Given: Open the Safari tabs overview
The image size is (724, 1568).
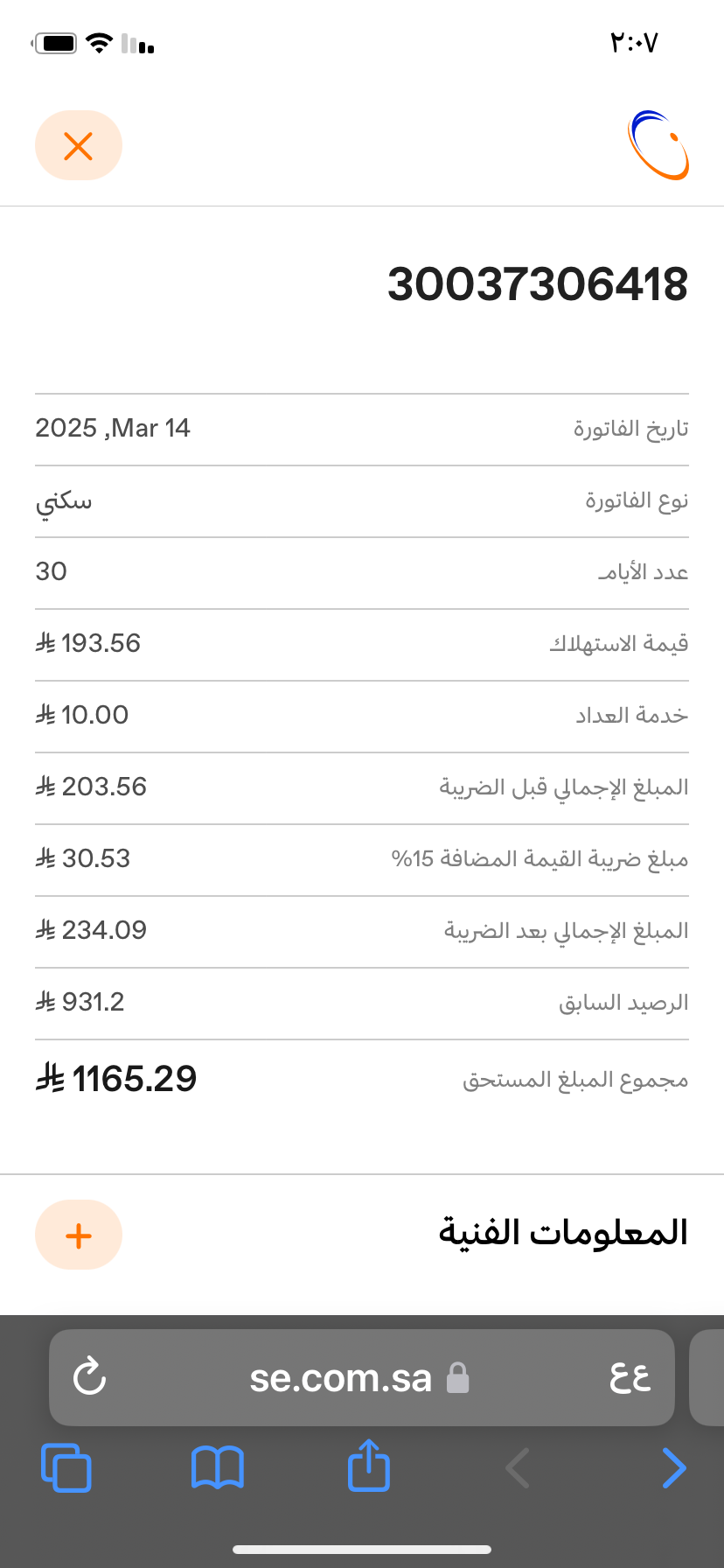Looking at the screenshot, I should [x=66, y=1467].
